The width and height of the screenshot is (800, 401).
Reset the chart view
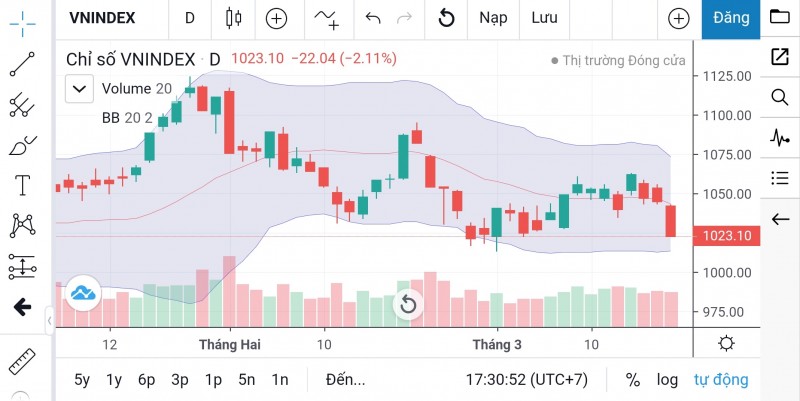click(x=408, y=304)
